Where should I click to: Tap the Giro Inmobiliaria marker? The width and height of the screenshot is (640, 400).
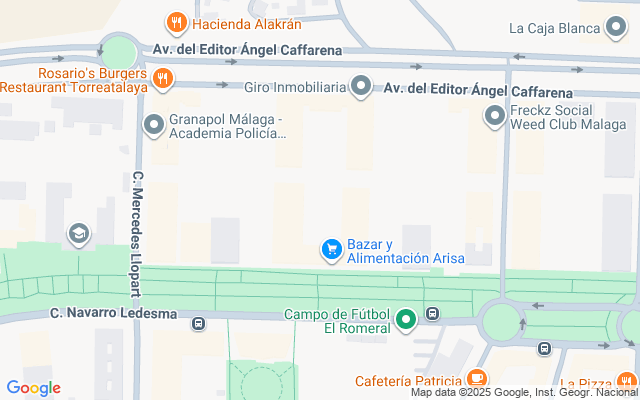pyautogui.click(x=362, y=87)
